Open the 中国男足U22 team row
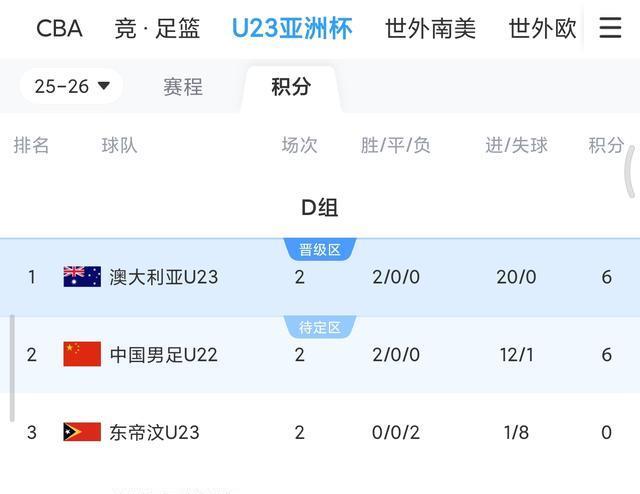Screen dimensions: 640x494 tap(164, 355)
